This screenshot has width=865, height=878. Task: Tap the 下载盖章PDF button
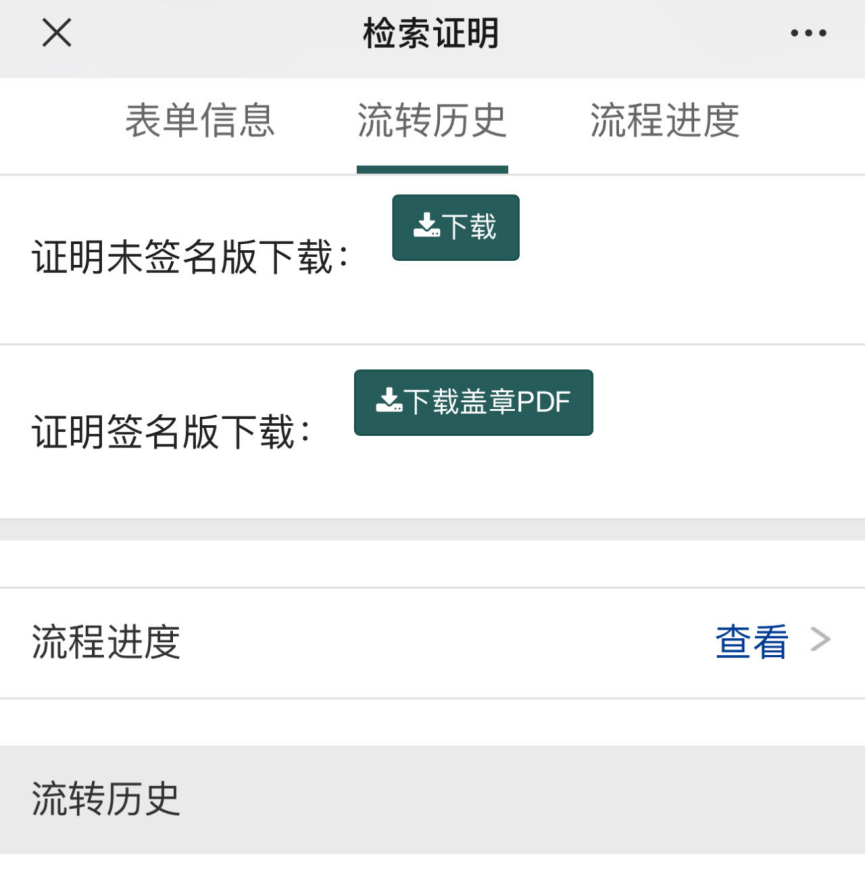point(473,403)
